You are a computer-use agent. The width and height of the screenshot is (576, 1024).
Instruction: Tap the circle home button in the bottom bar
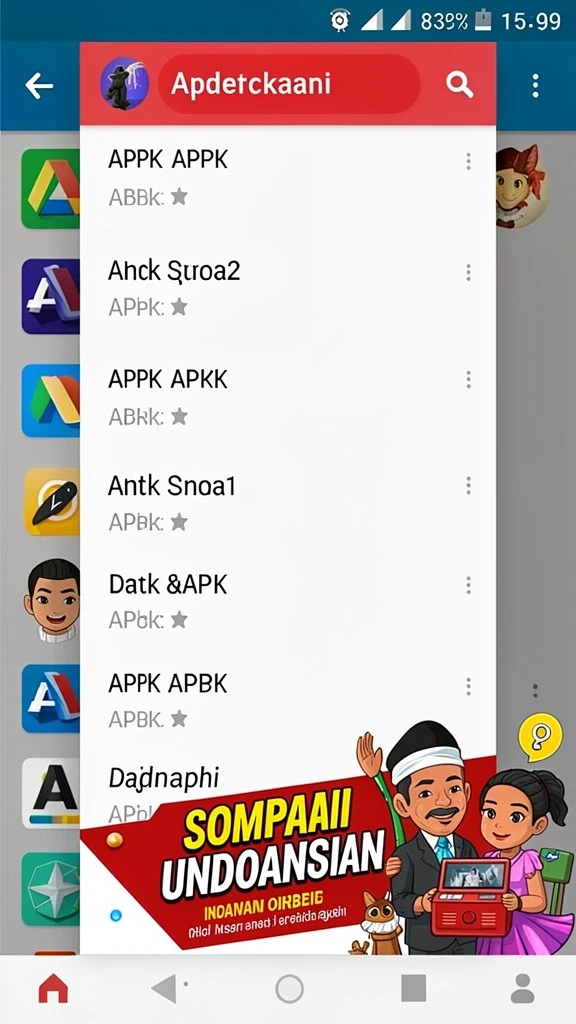[x=290, y=989]
